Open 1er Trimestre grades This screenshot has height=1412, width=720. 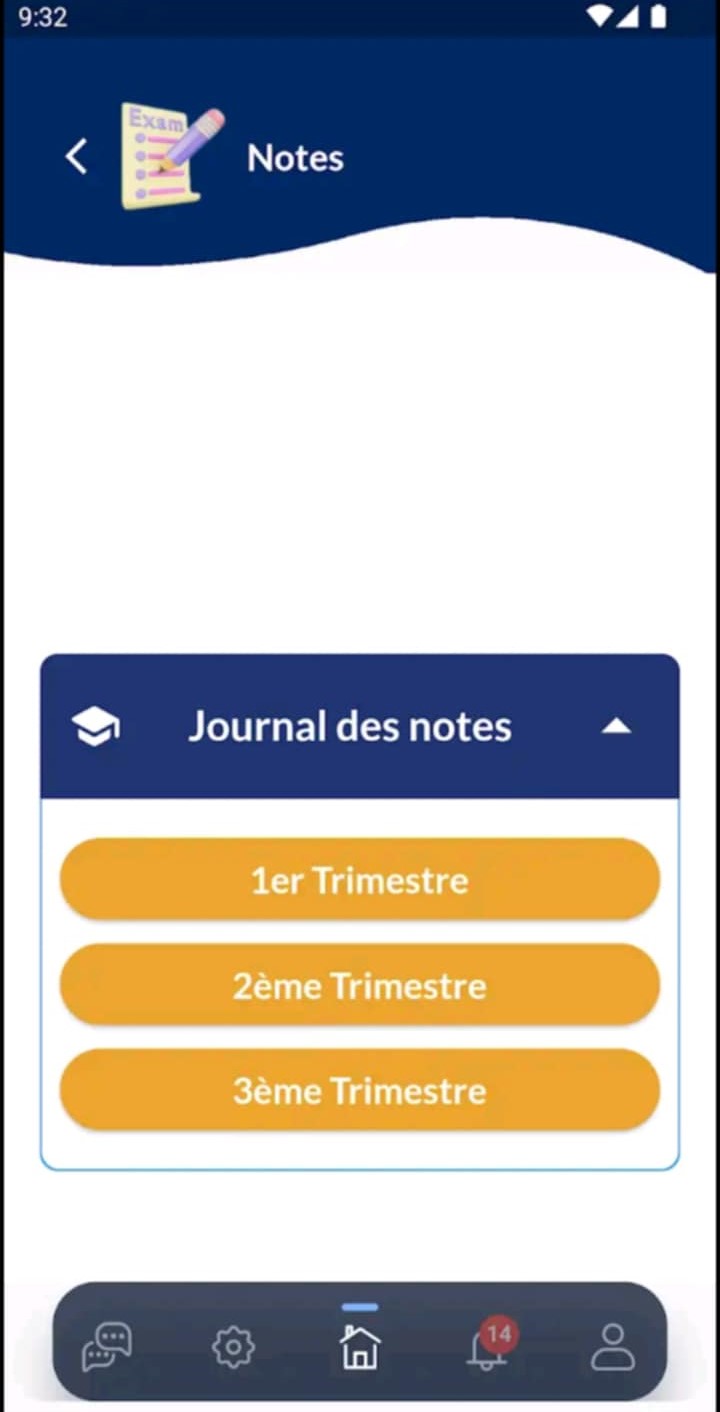[360, 880]
